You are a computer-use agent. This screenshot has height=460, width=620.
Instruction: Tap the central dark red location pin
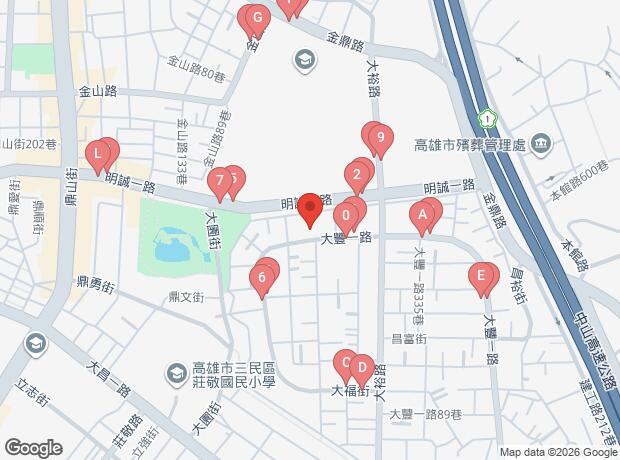pyautogui.click(x=310, y=208)
